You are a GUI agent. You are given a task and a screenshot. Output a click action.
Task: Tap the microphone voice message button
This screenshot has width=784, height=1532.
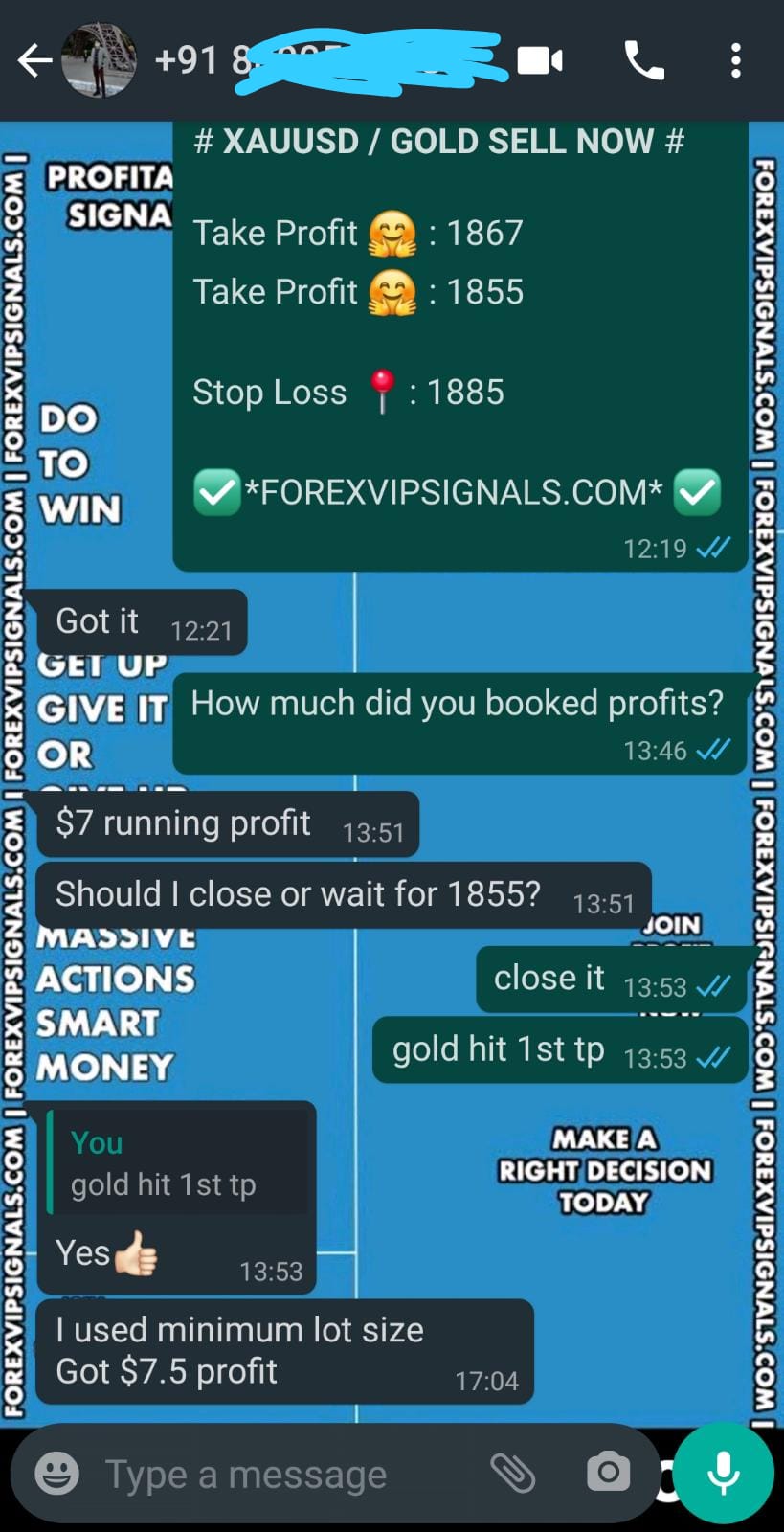[724, 1473]
